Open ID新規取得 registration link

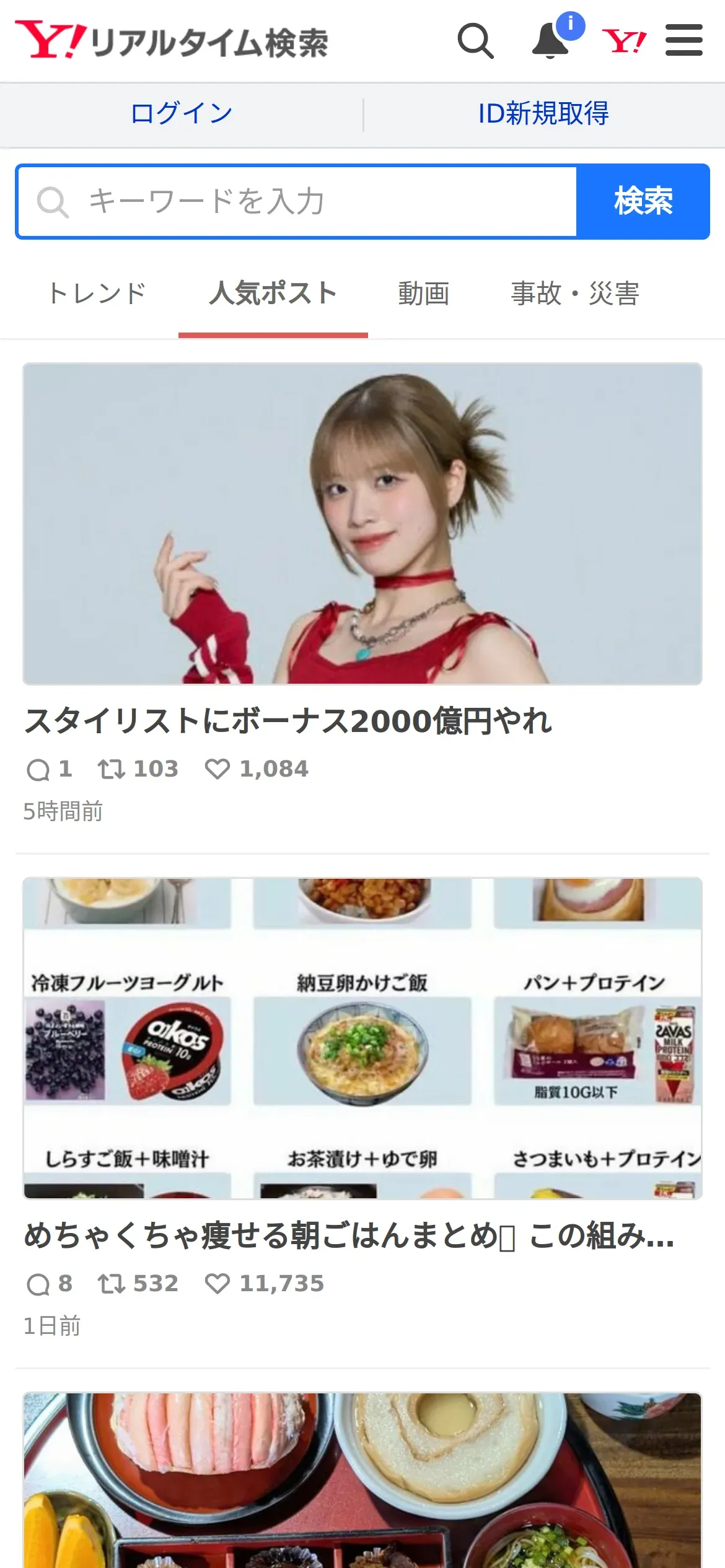click(543, 114)
